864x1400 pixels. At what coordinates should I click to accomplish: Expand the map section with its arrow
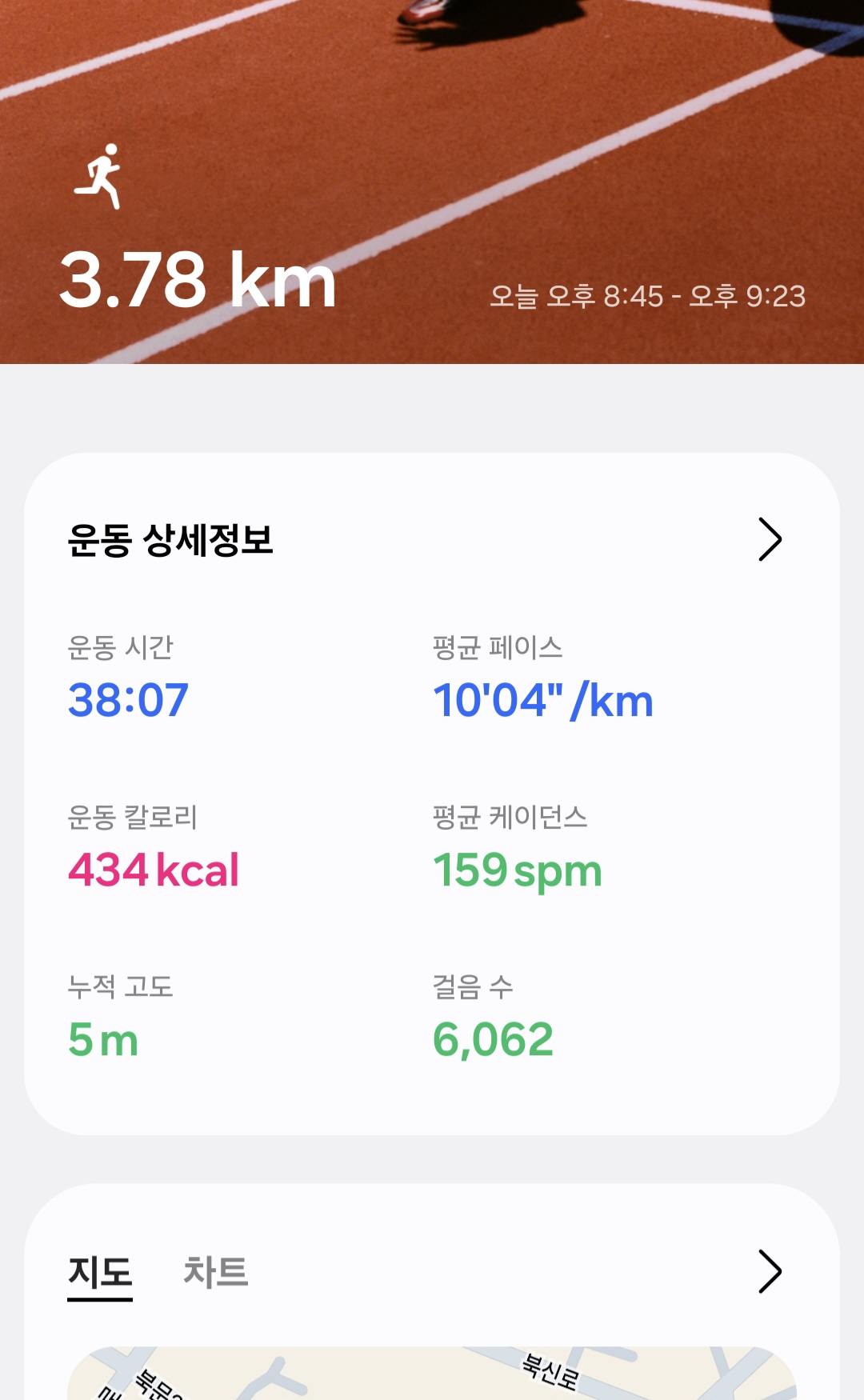[x=770, y=1271]
